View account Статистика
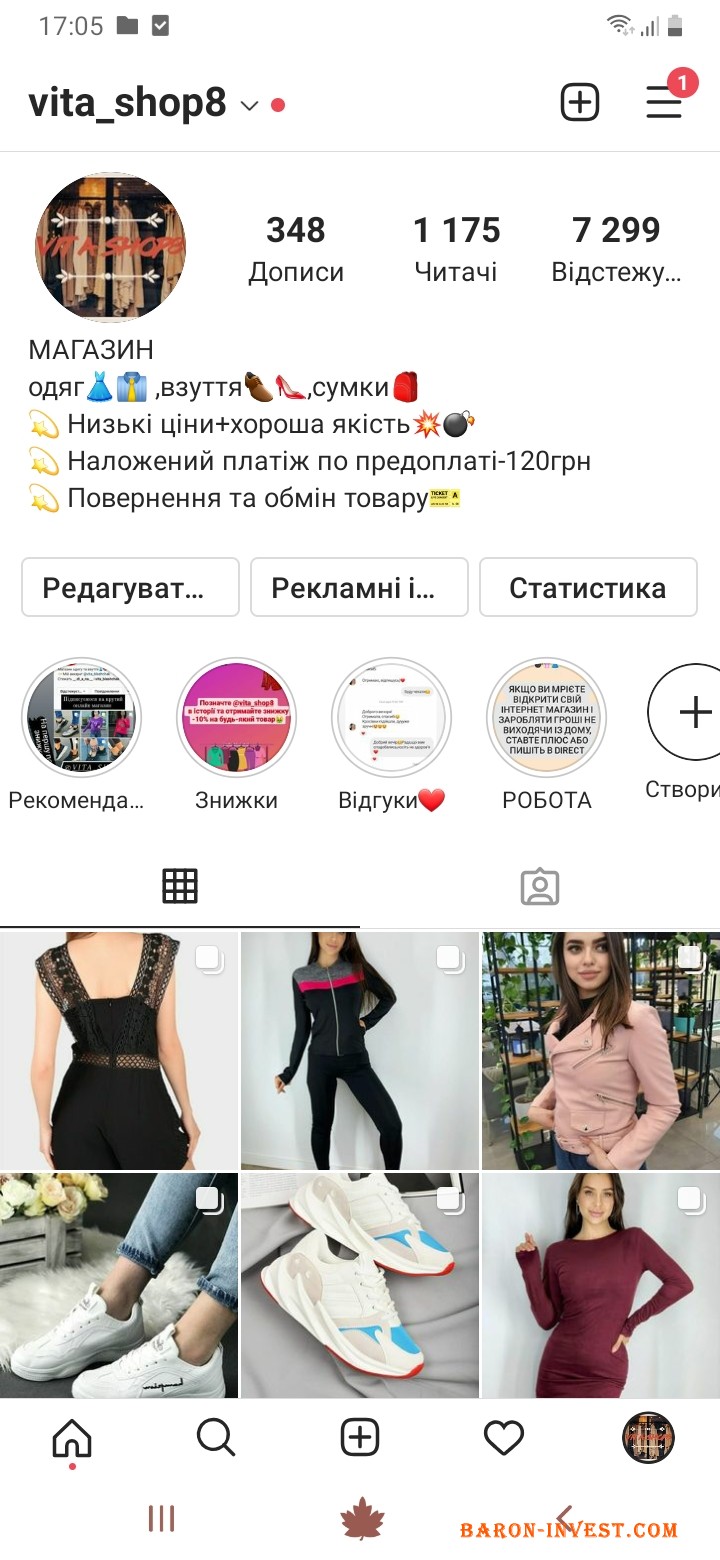Screen dimensions: 720x1560 point(588,587)
